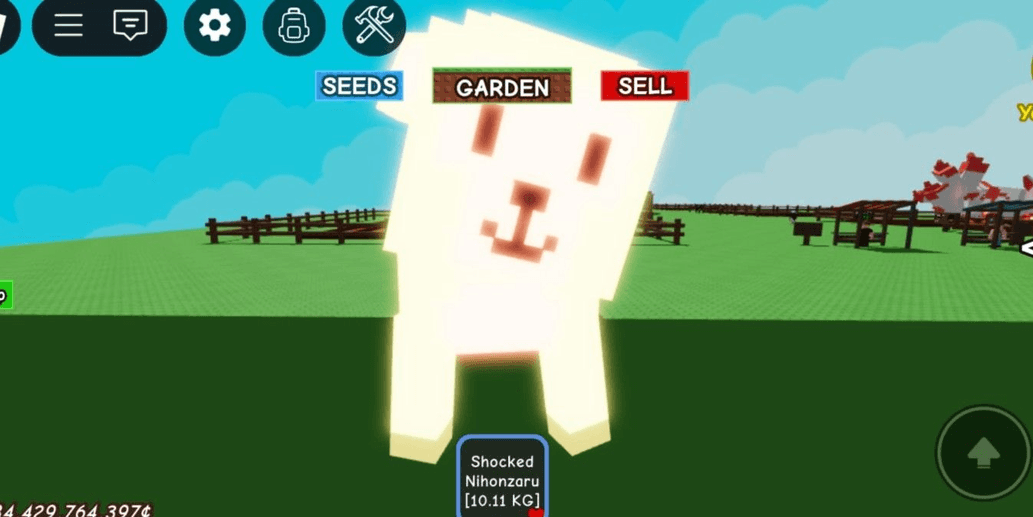Open the tools wrench and hammer icon
This screenshot has width=1033, height=517.
[373, 25]
